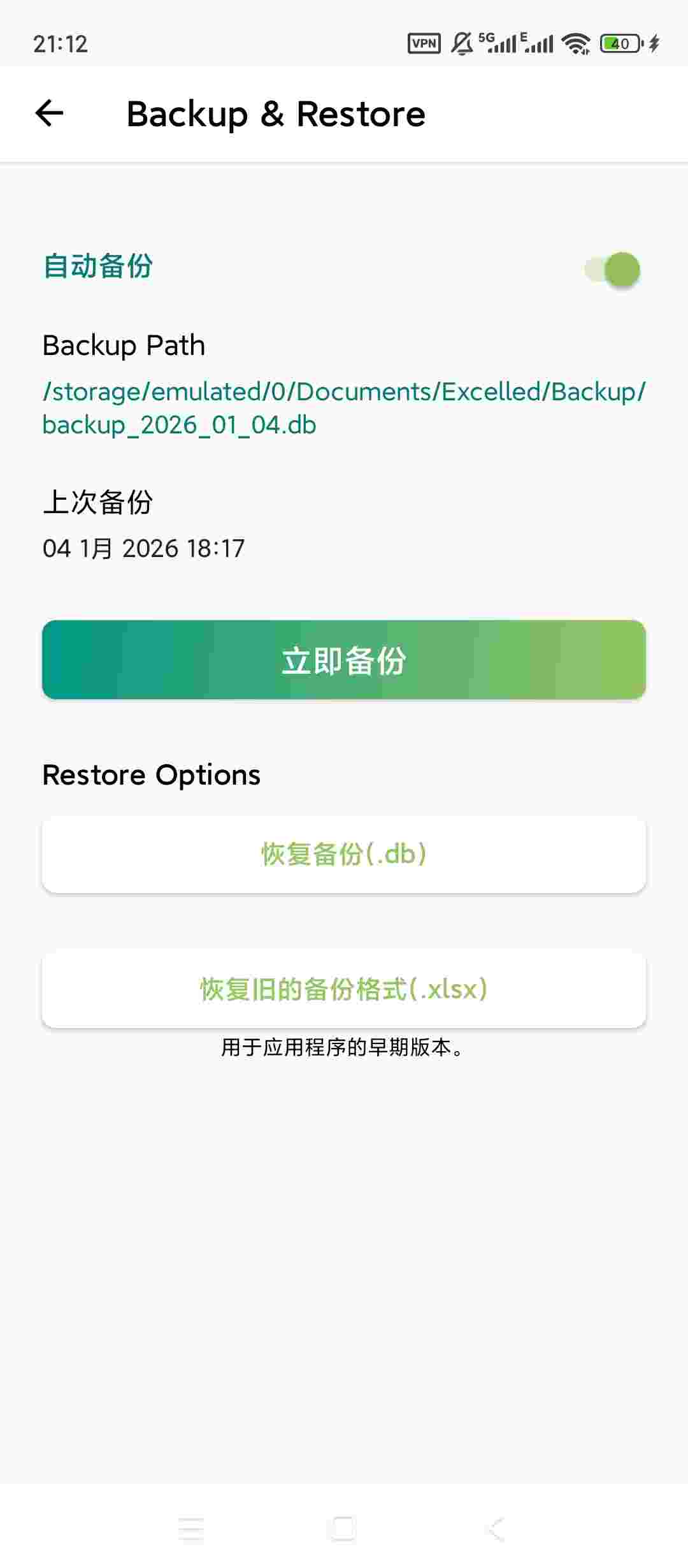The width and height of the screenshot is (688, 1568).
Task: Toggle the 自动备份 auto backup switch
Action: 612,270
